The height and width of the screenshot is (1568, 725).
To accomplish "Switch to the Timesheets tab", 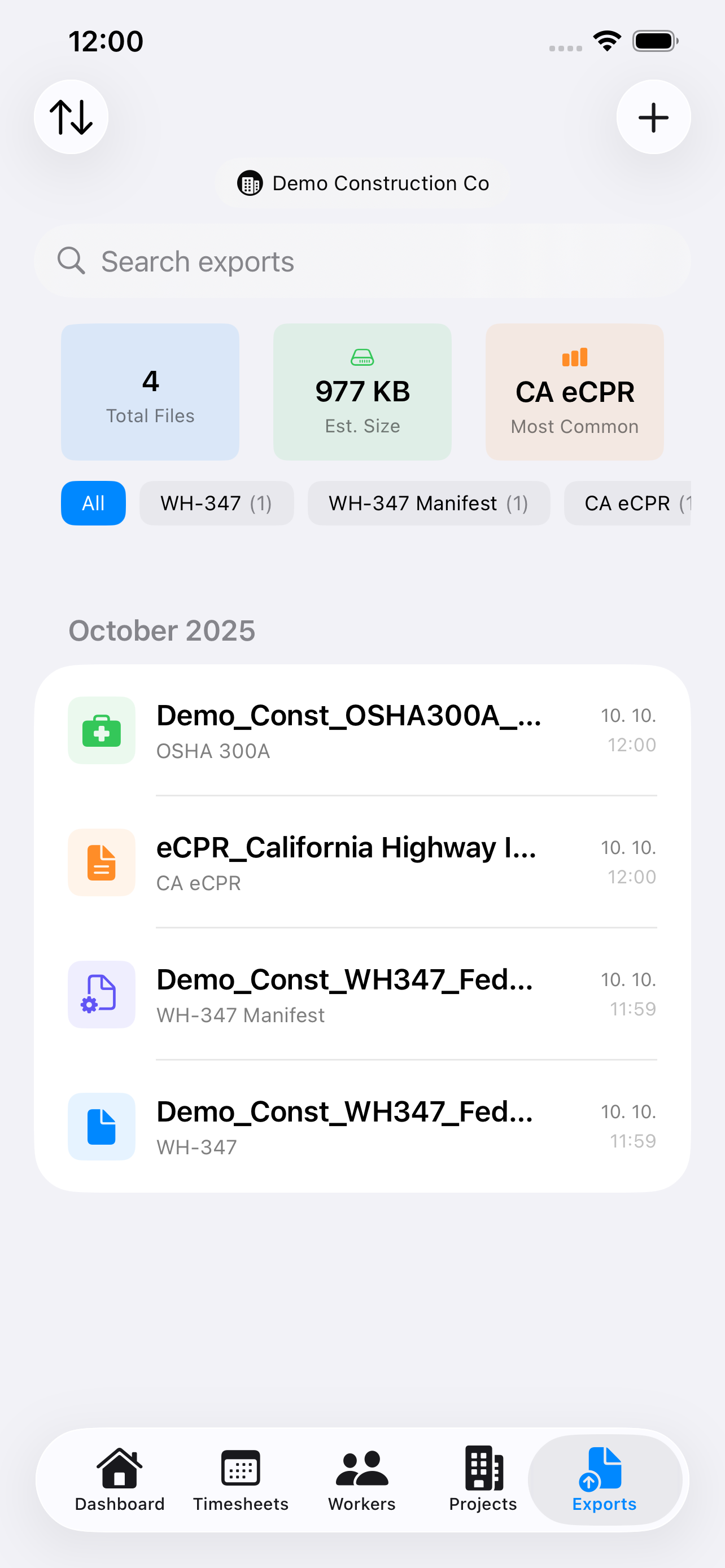I will pos(241,1479).
